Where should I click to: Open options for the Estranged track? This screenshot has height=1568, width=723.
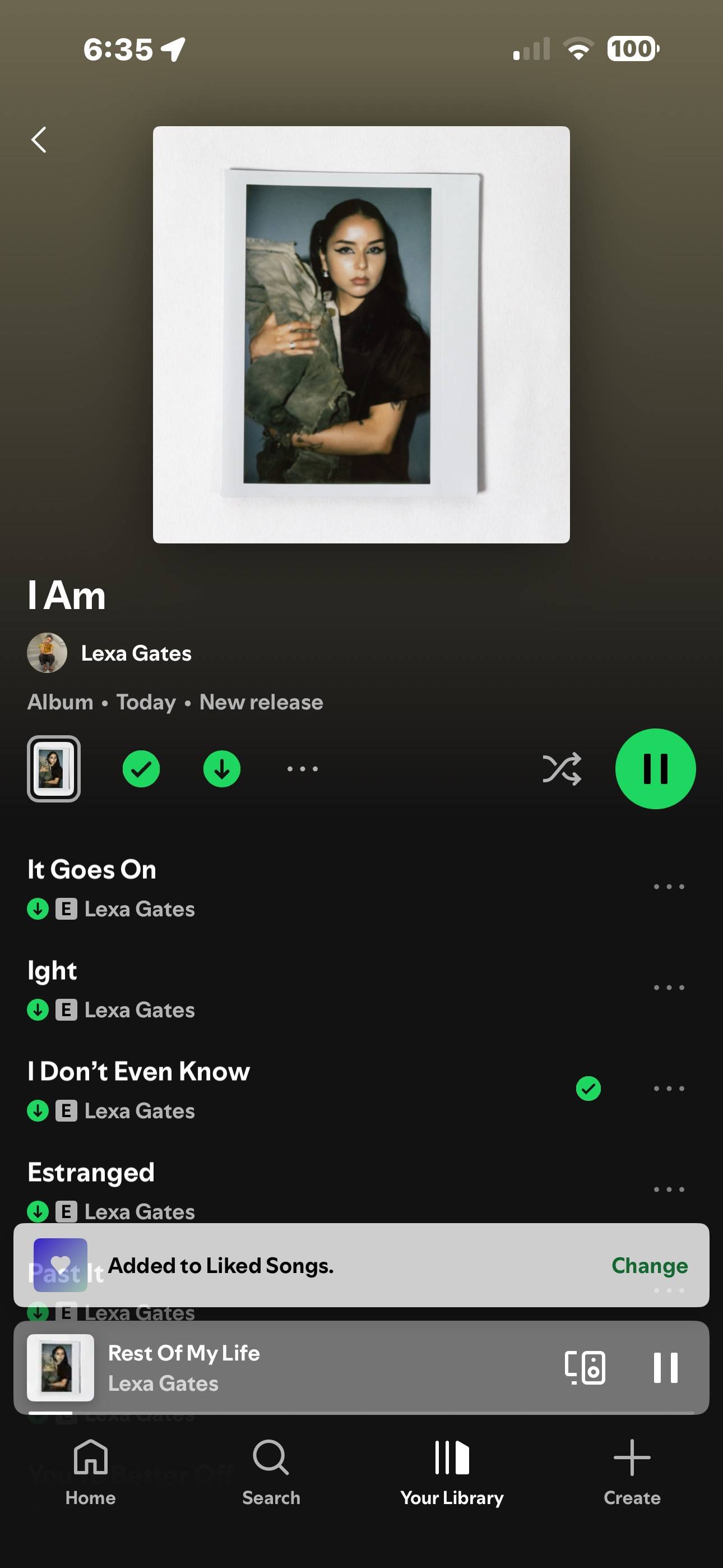point(669,1189)
